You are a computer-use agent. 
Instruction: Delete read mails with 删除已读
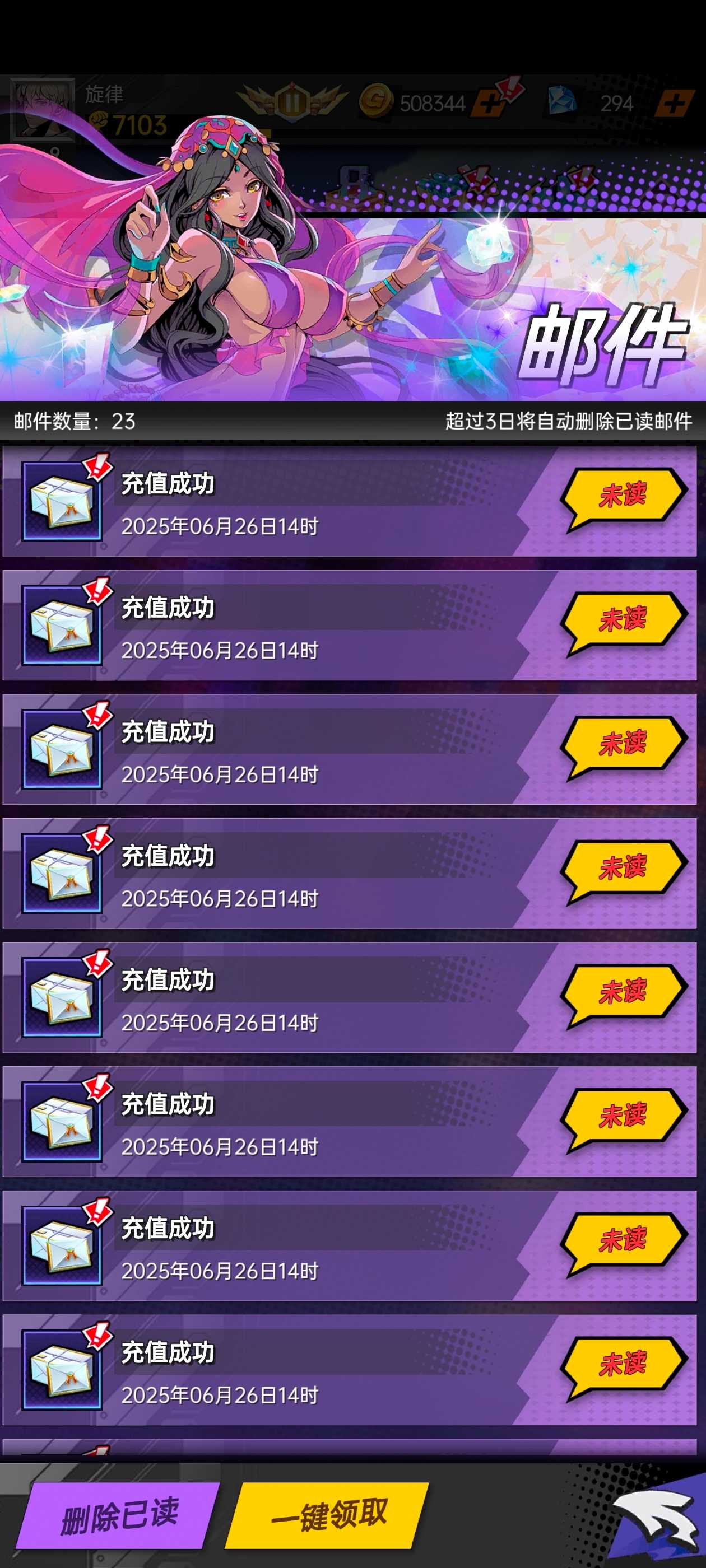point(118,1515)
